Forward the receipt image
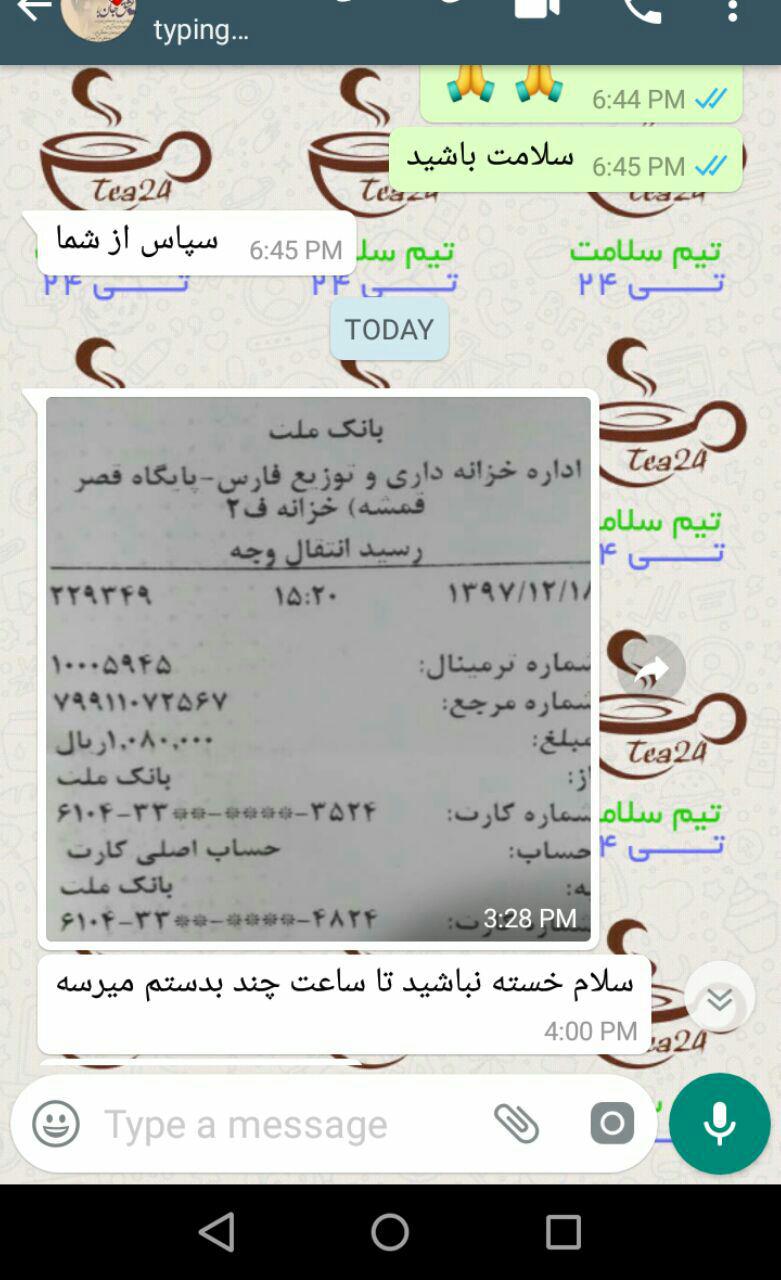The image size is (781, 1280). 651,669
